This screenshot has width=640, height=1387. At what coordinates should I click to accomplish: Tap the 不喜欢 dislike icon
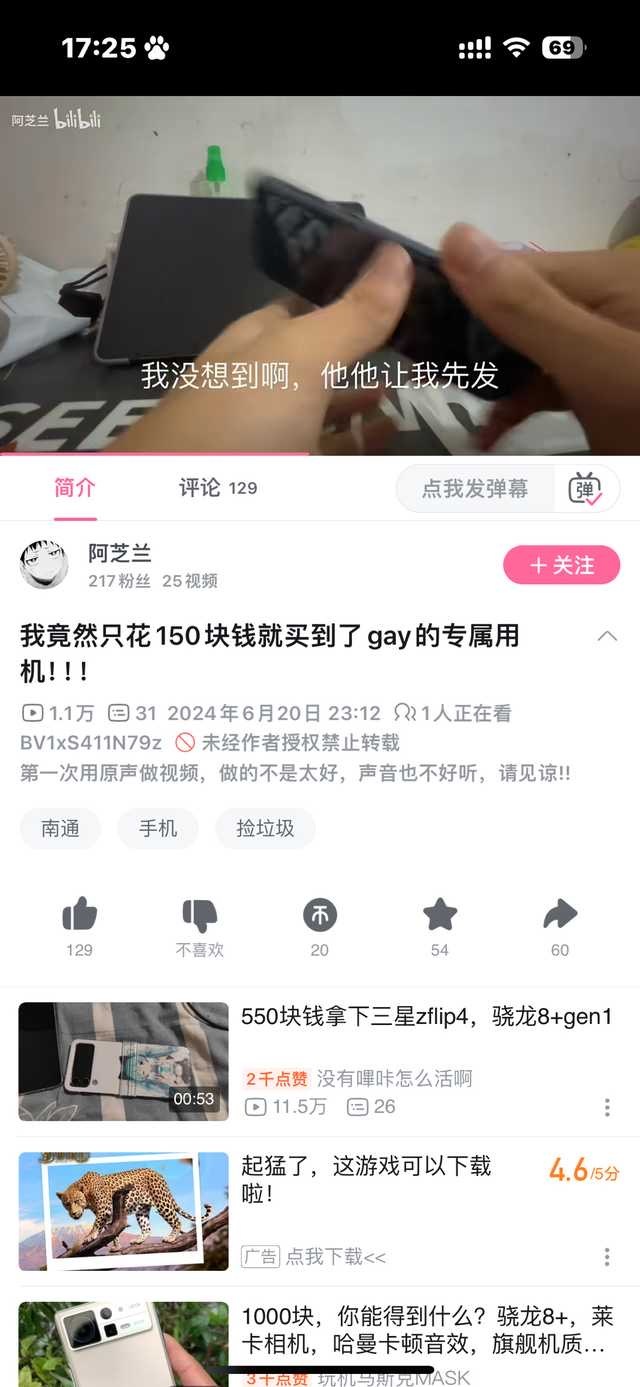pyautogui.click(x=200, y=915)
